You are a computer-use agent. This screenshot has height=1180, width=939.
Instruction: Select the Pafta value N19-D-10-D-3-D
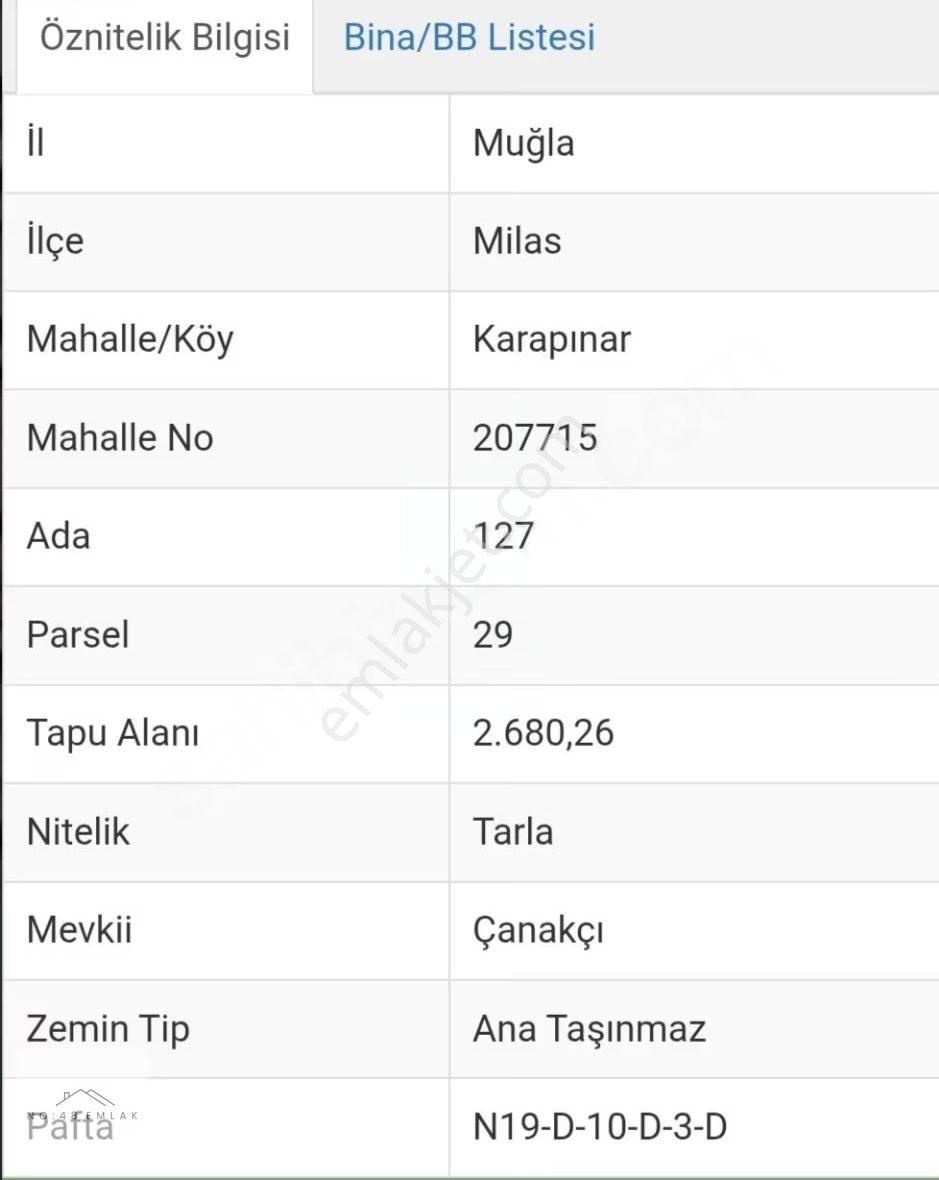[x=597, y=1126]
